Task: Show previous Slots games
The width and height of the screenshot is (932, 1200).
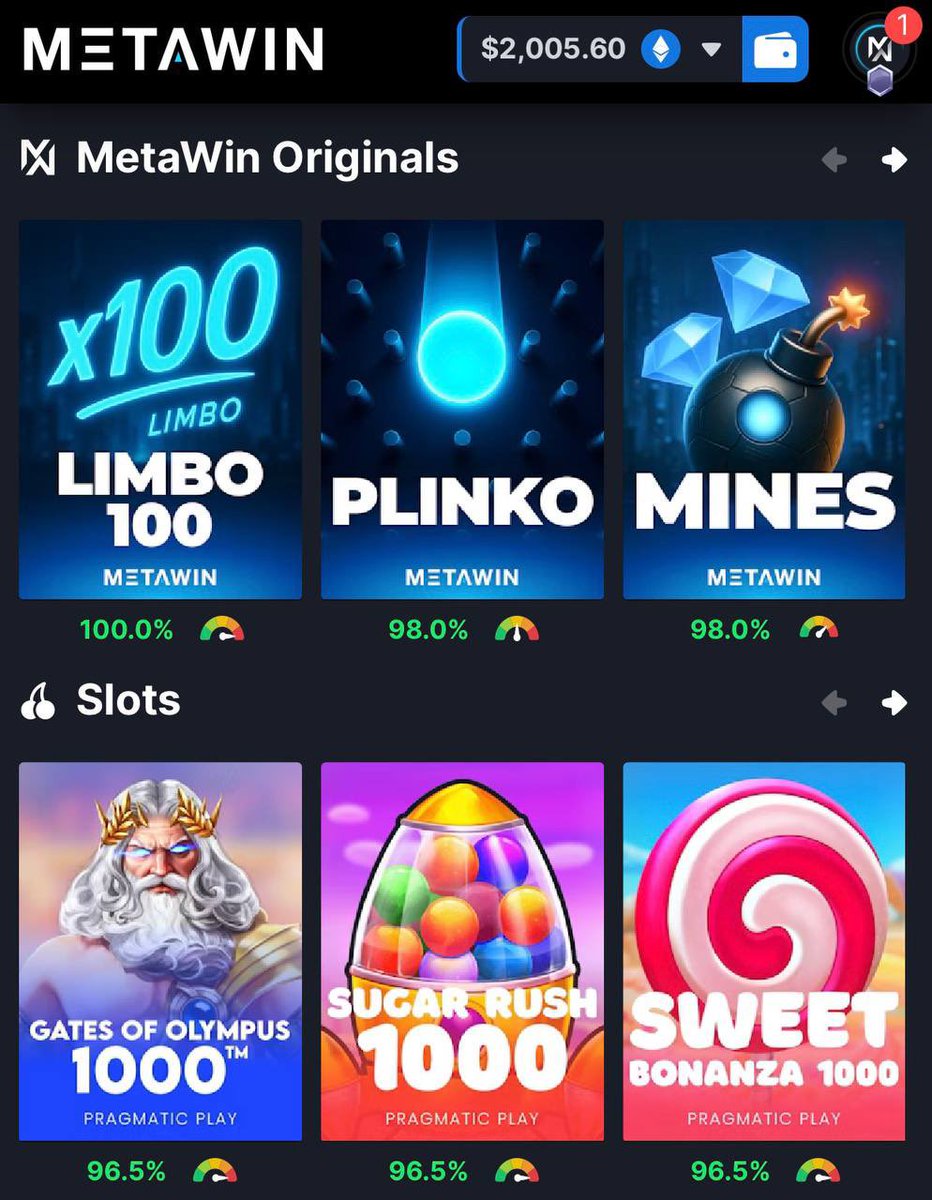Action: pyautogui.click(x=834, y=703)
